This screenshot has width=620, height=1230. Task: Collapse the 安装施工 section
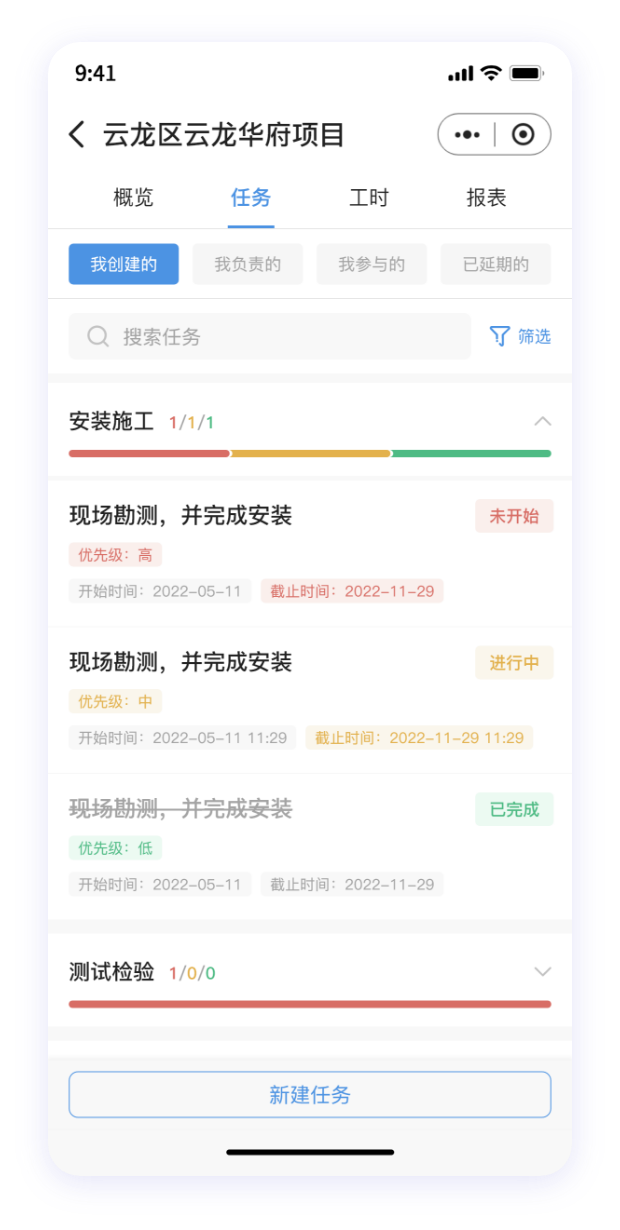pyautogui.click(x=542, y=422)
